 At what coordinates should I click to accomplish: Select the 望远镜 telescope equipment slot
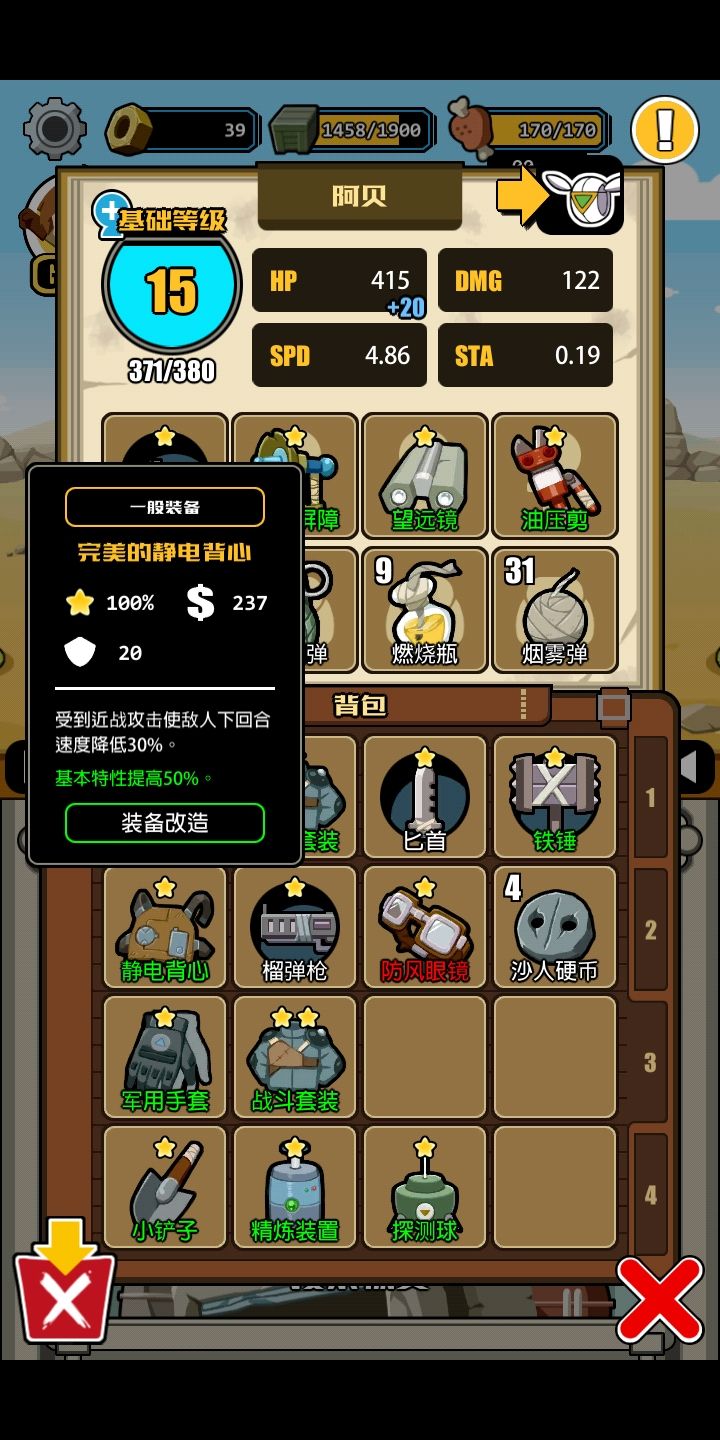point(424,475)
